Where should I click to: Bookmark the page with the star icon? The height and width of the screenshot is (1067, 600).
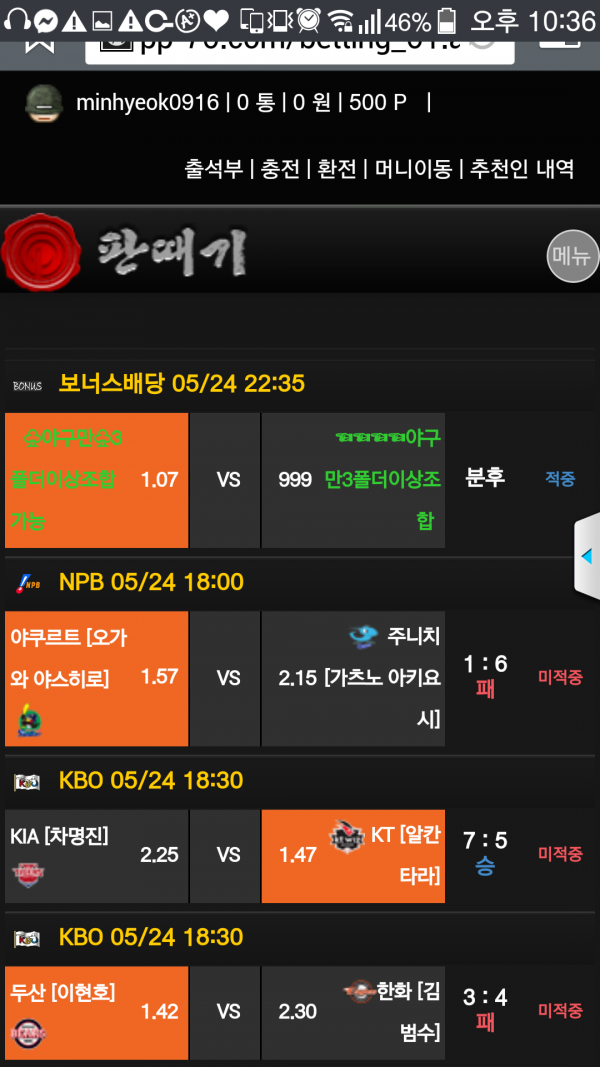[x=40, y=42]
